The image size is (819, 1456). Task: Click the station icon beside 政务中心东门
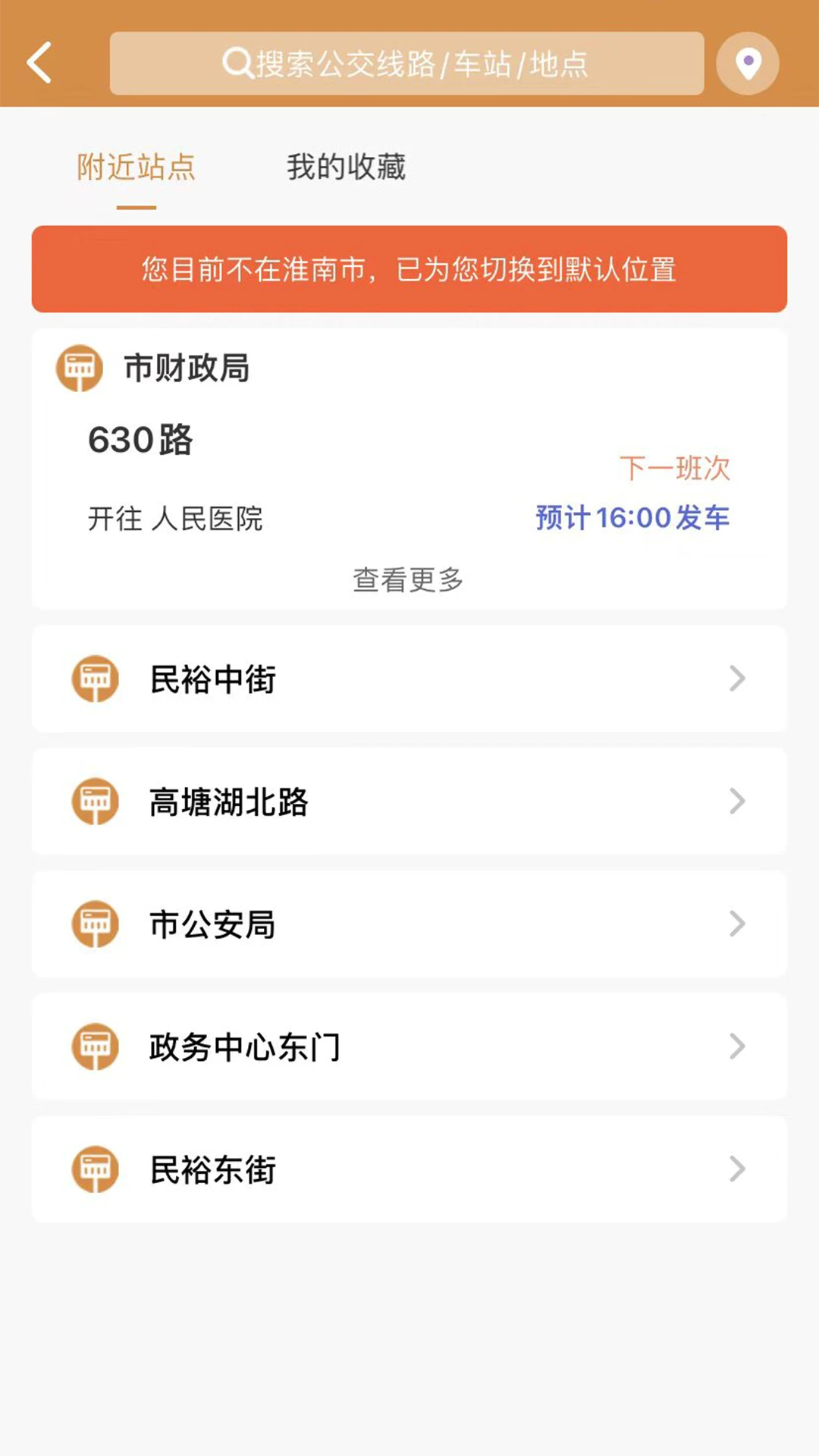coord(95,1046)
